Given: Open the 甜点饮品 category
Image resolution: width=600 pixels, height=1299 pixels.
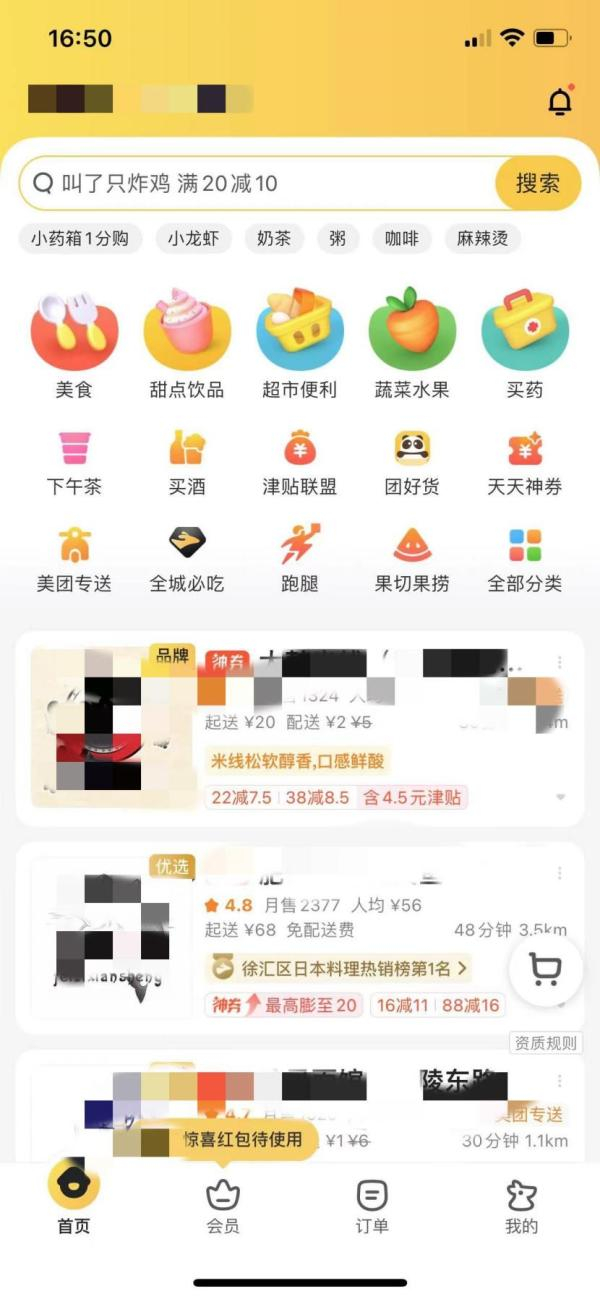Looking at the screenshot, I should (186, 343).
